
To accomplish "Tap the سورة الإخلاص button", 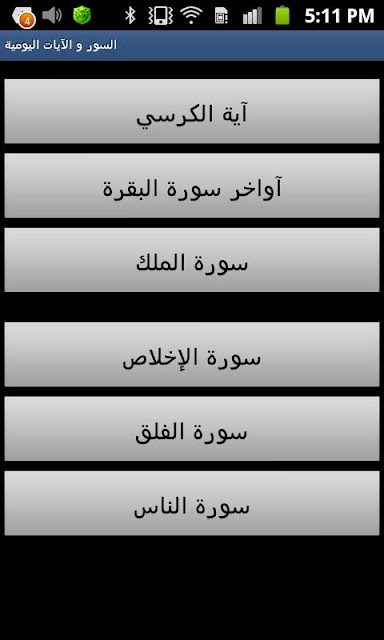I will pyautogui.click(x=192, y=354).
